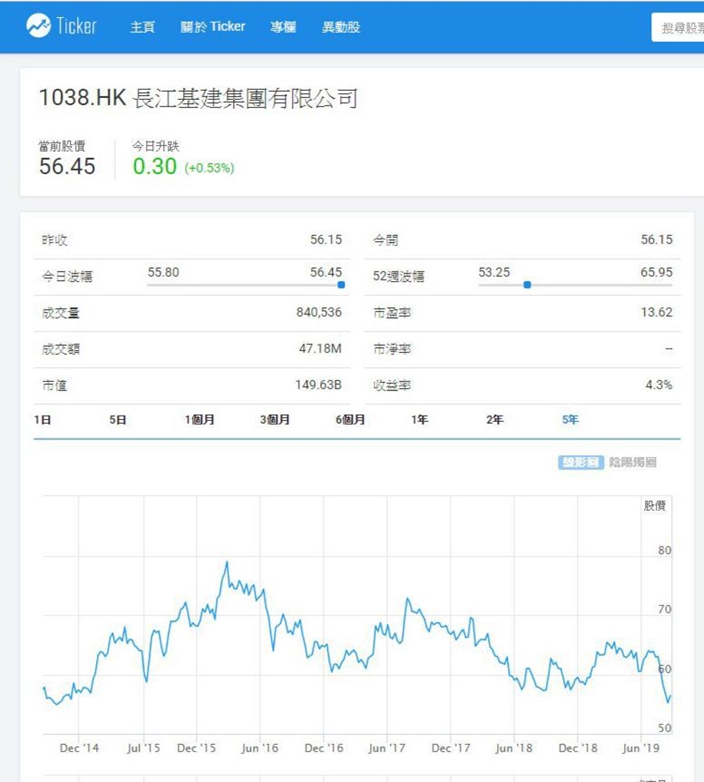Select the 3個月 chart range
Screen dimensions: 704x782
click(275, 420)
